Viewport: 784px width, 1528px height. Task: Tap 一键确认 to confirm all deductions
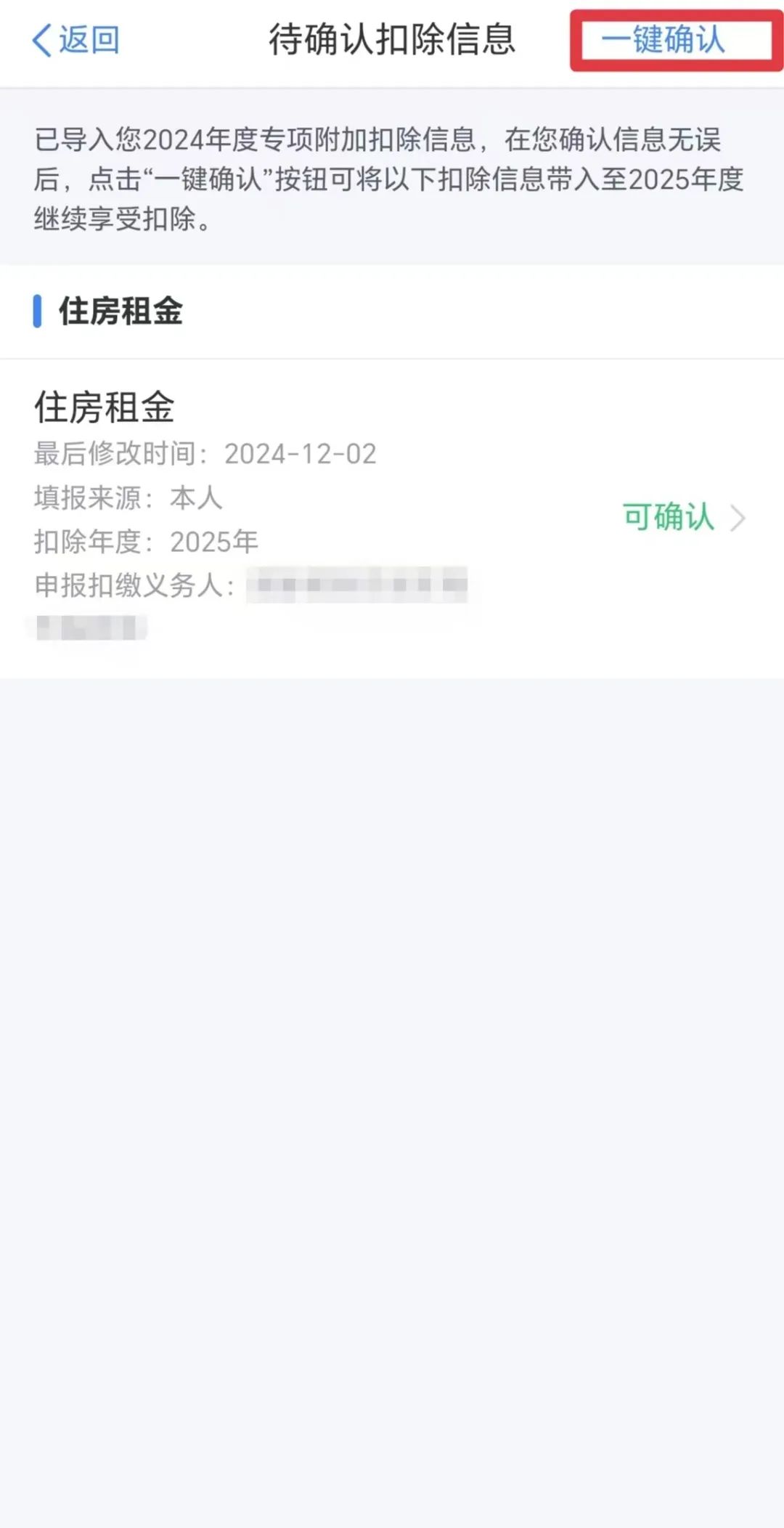tap(663, 40)
